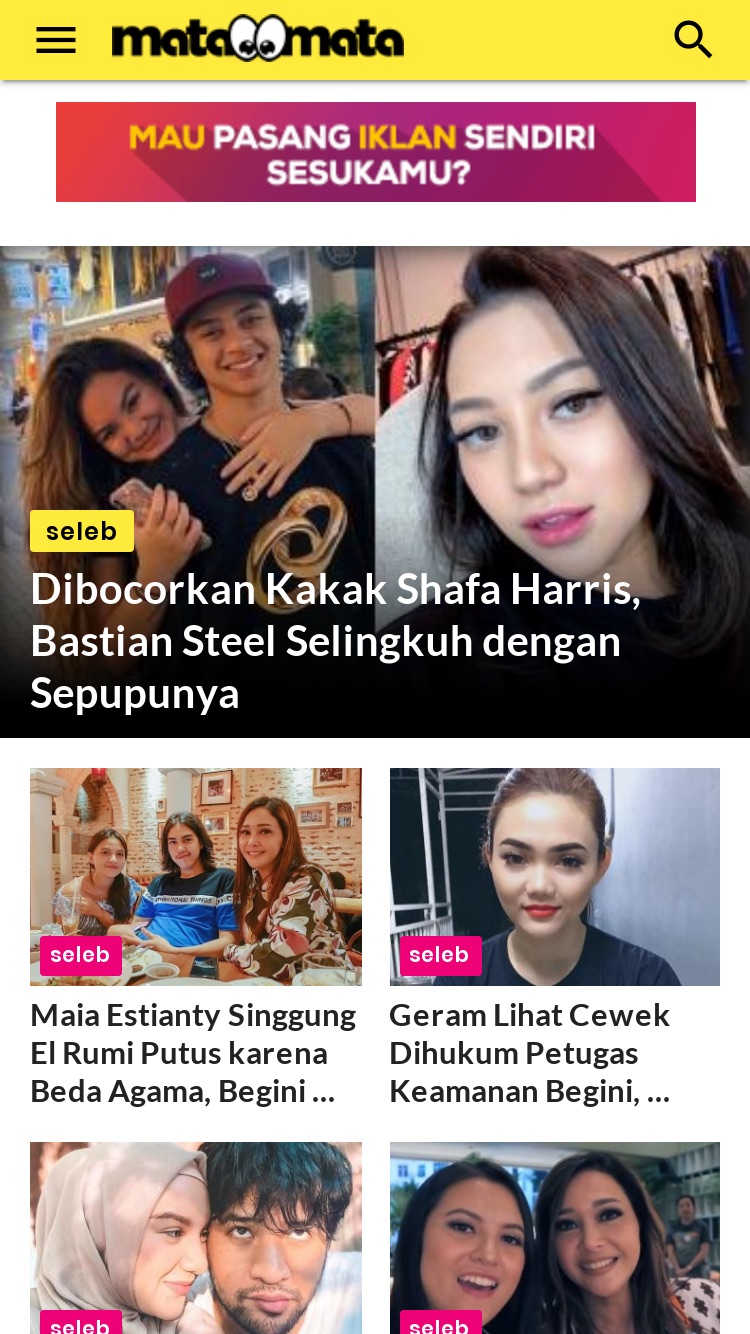This screenshot has width=750, height=1334.
Task: Open the article with the hijab couple photo
Action: click(x=196, y=1238)
